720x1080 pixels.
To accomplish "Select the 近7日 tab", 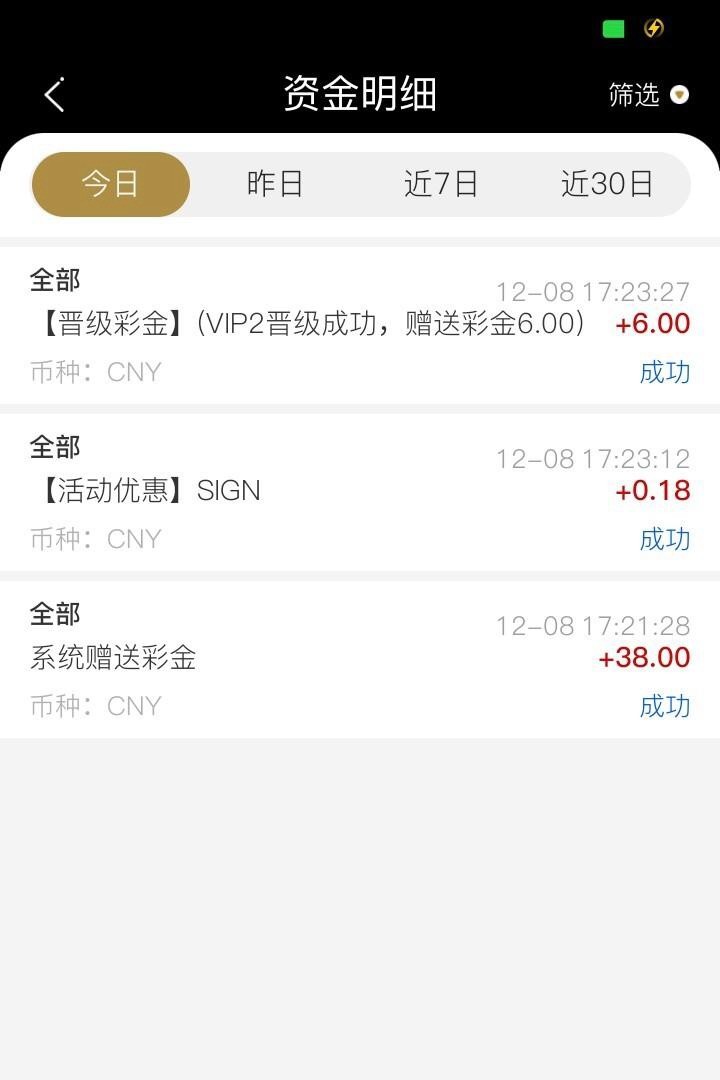I will point(440,183).
